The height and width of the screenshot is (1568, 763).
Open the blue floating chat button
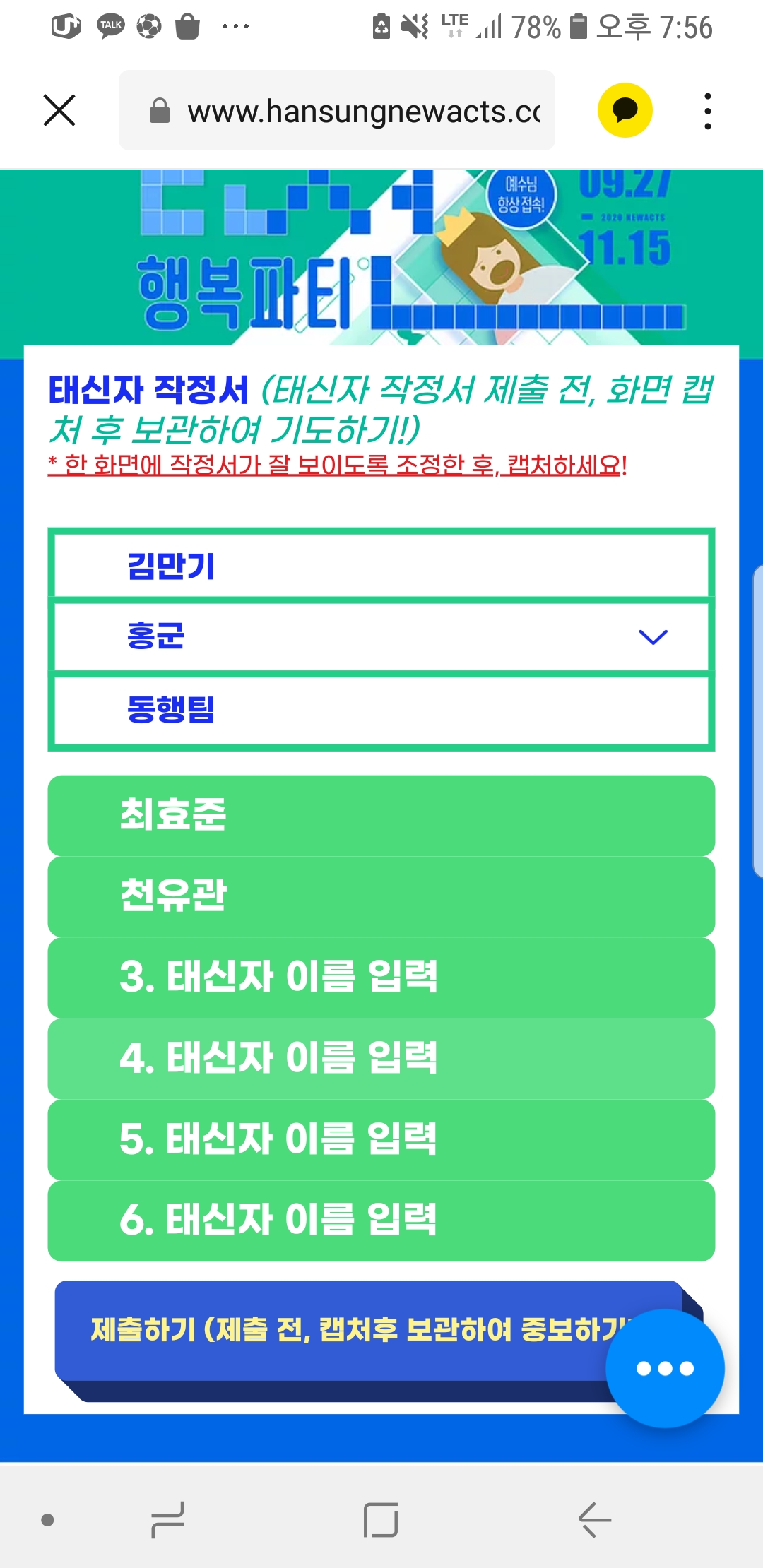[664, 1368]
